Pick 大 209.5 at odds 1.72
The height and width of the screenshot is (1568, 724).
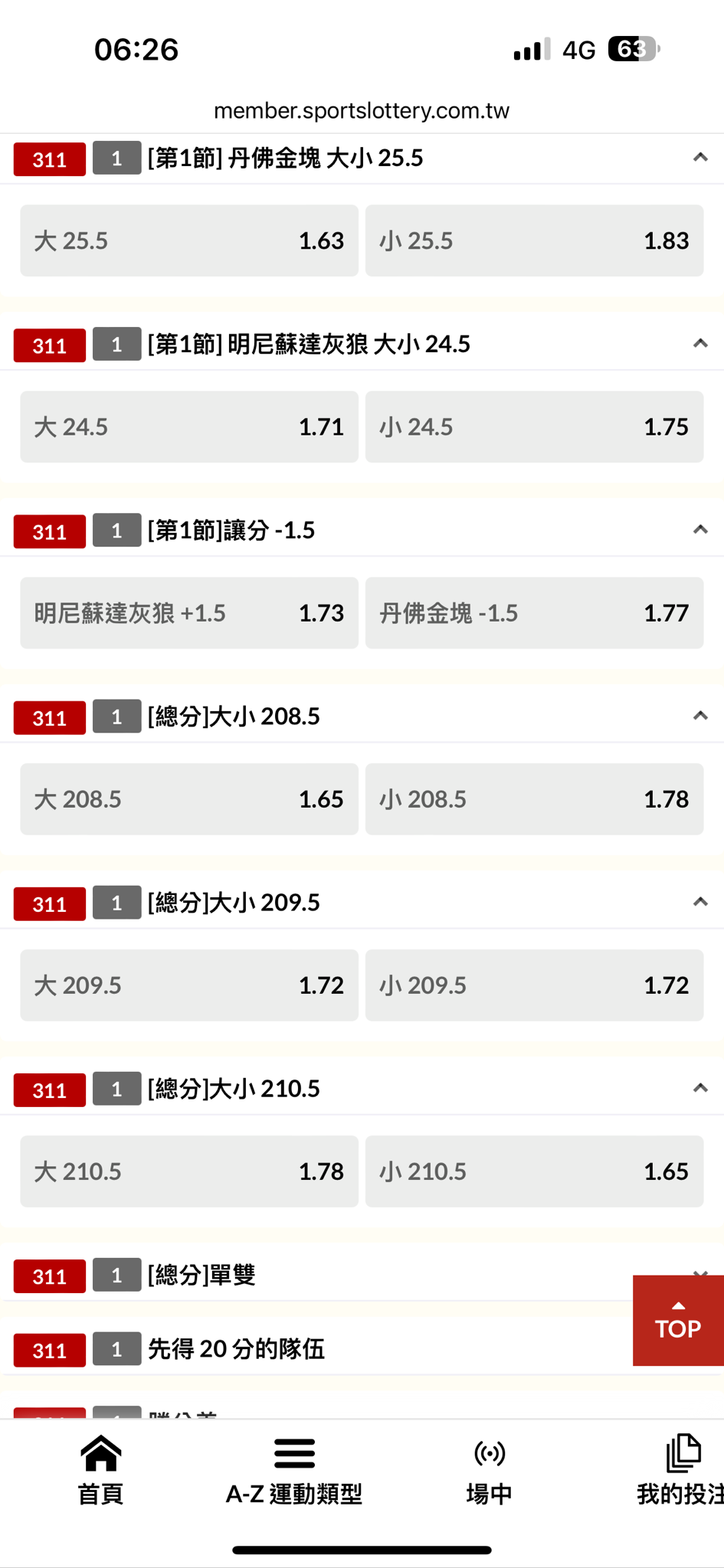pos(188,985)
